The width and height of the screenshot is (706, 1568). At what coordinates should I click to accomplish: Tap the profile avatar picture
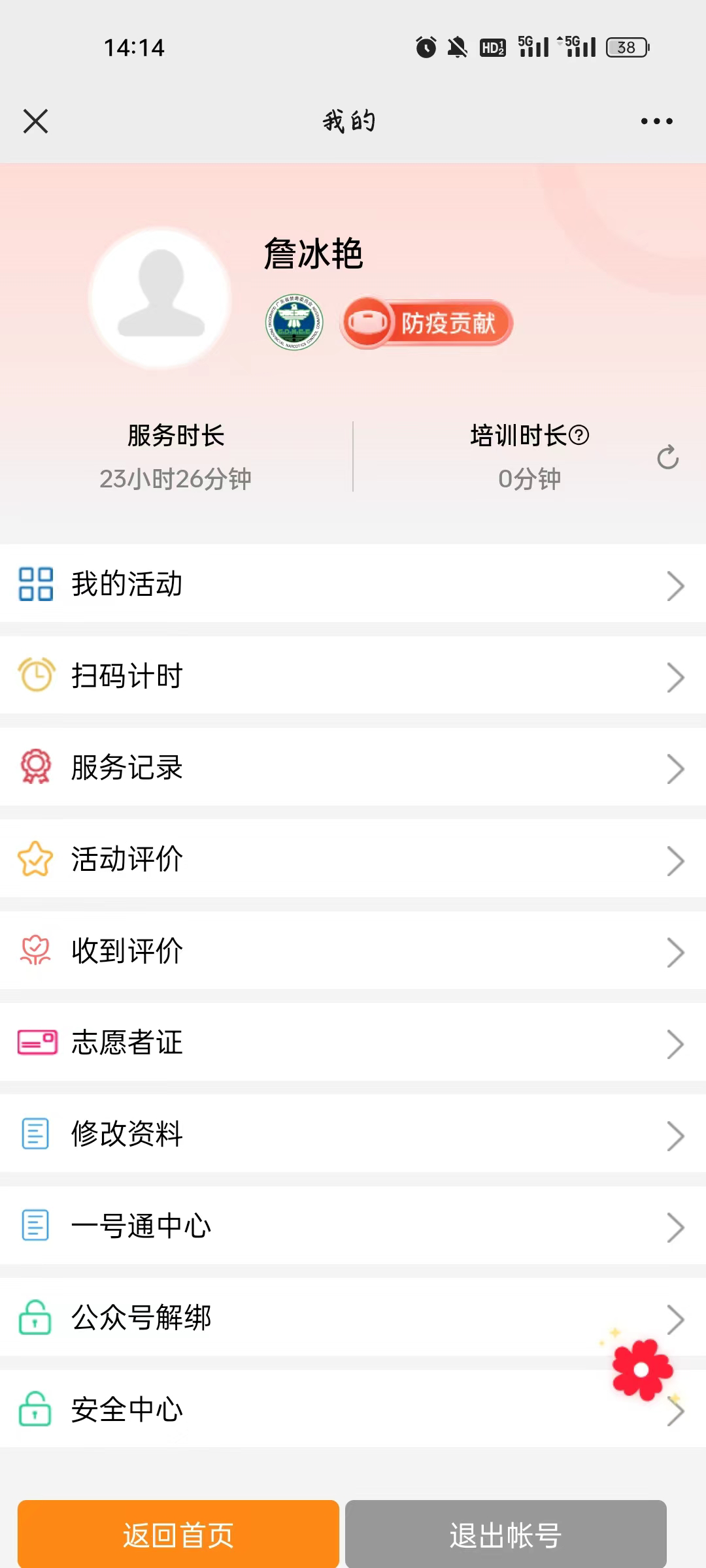pyautogui.click(x=161, y=298)
